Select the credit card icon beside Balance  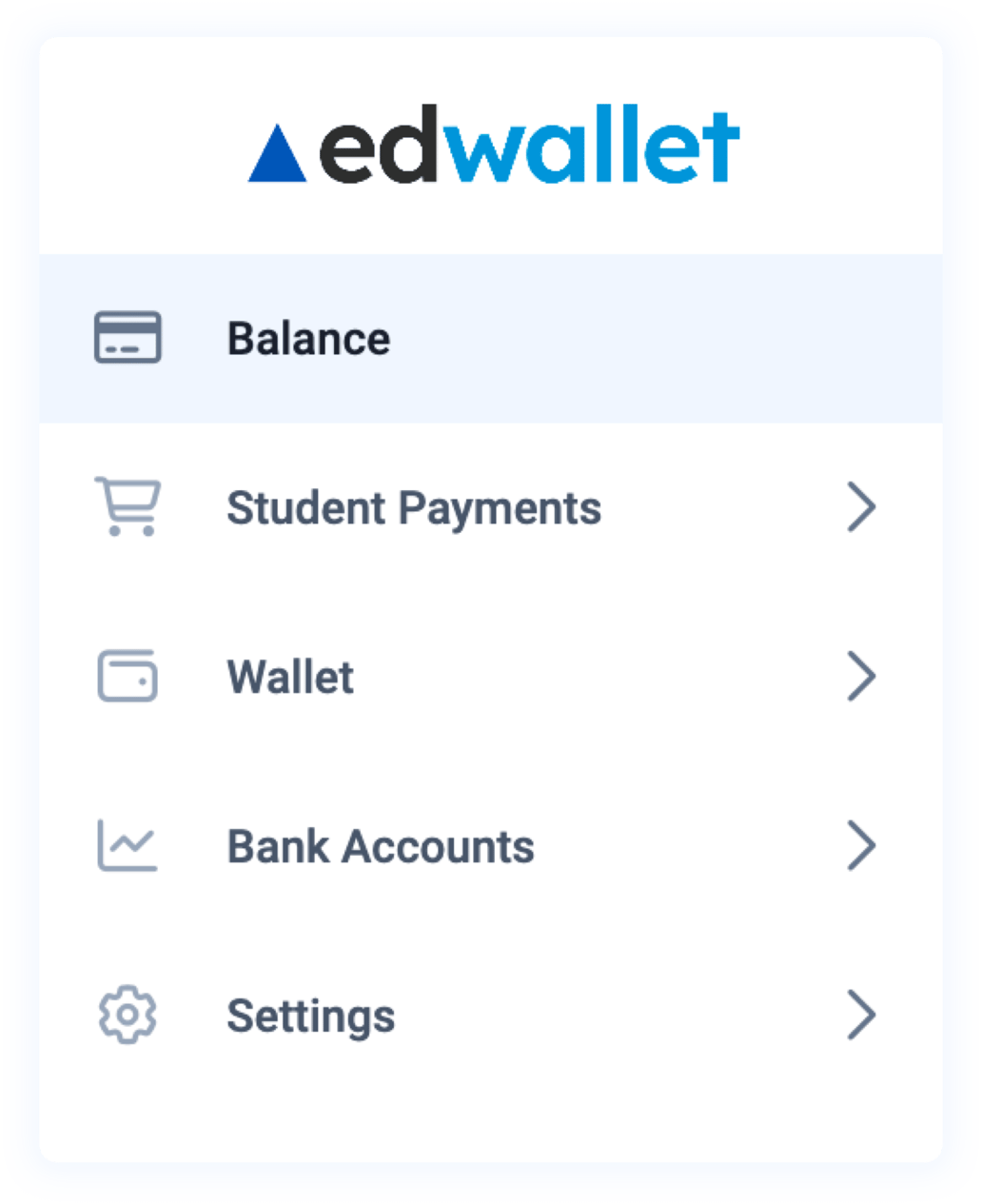(x=127, y=338)
